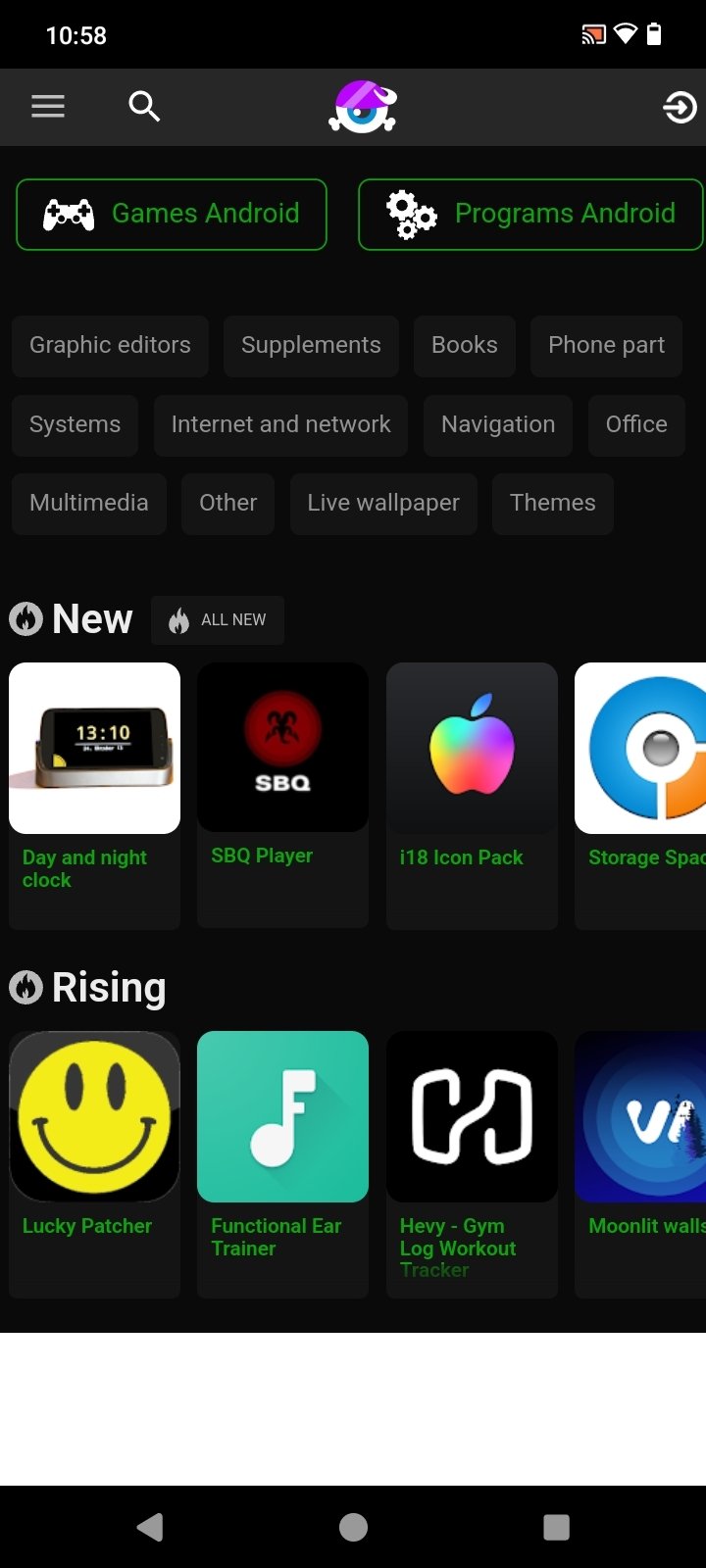706x1568 pixels.
Task: Select the Graphic editors category chip
Action: pos(110,345)
